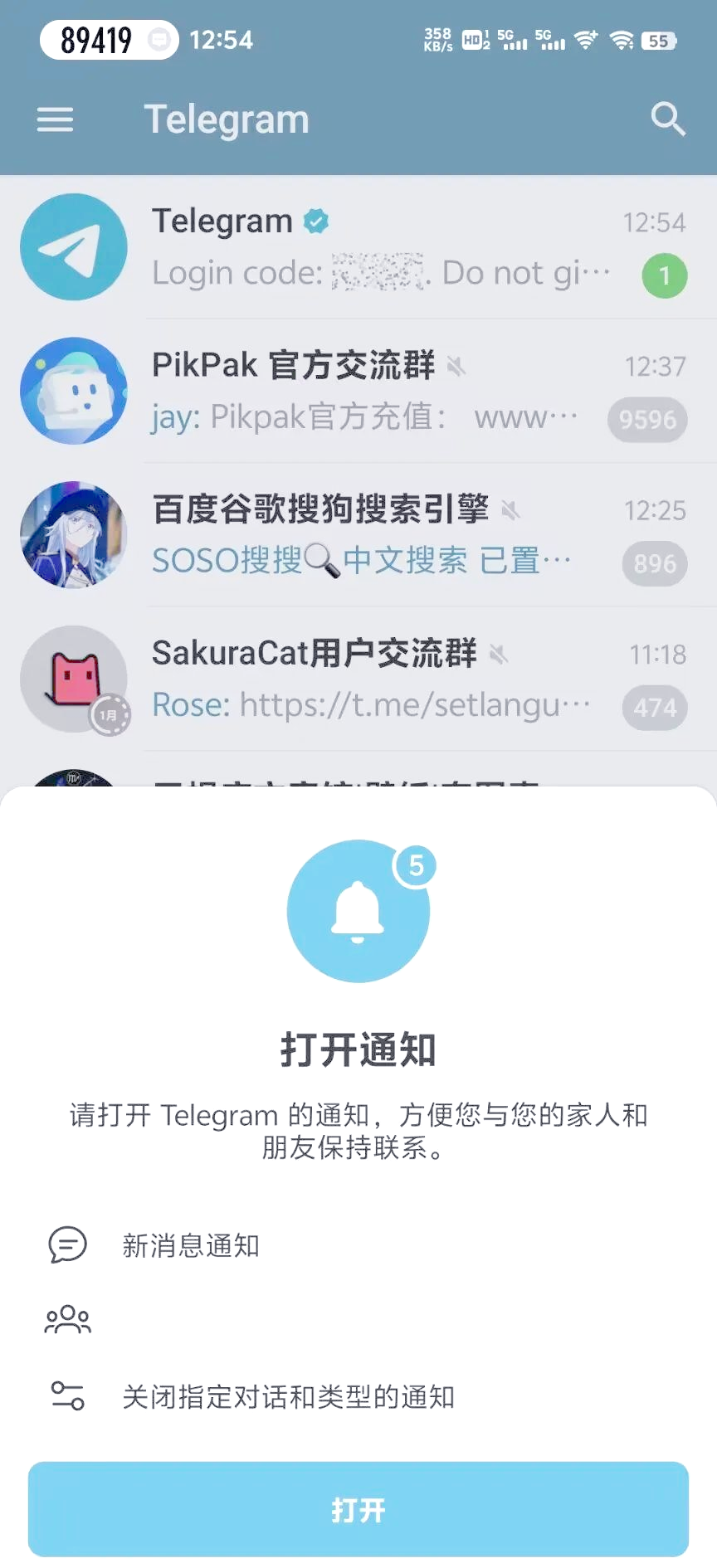The width and height of the screenshot is (717, 1568).
Task: Tap the mute icon next to SakuraCat用户交流群
Action: (499, 655)
